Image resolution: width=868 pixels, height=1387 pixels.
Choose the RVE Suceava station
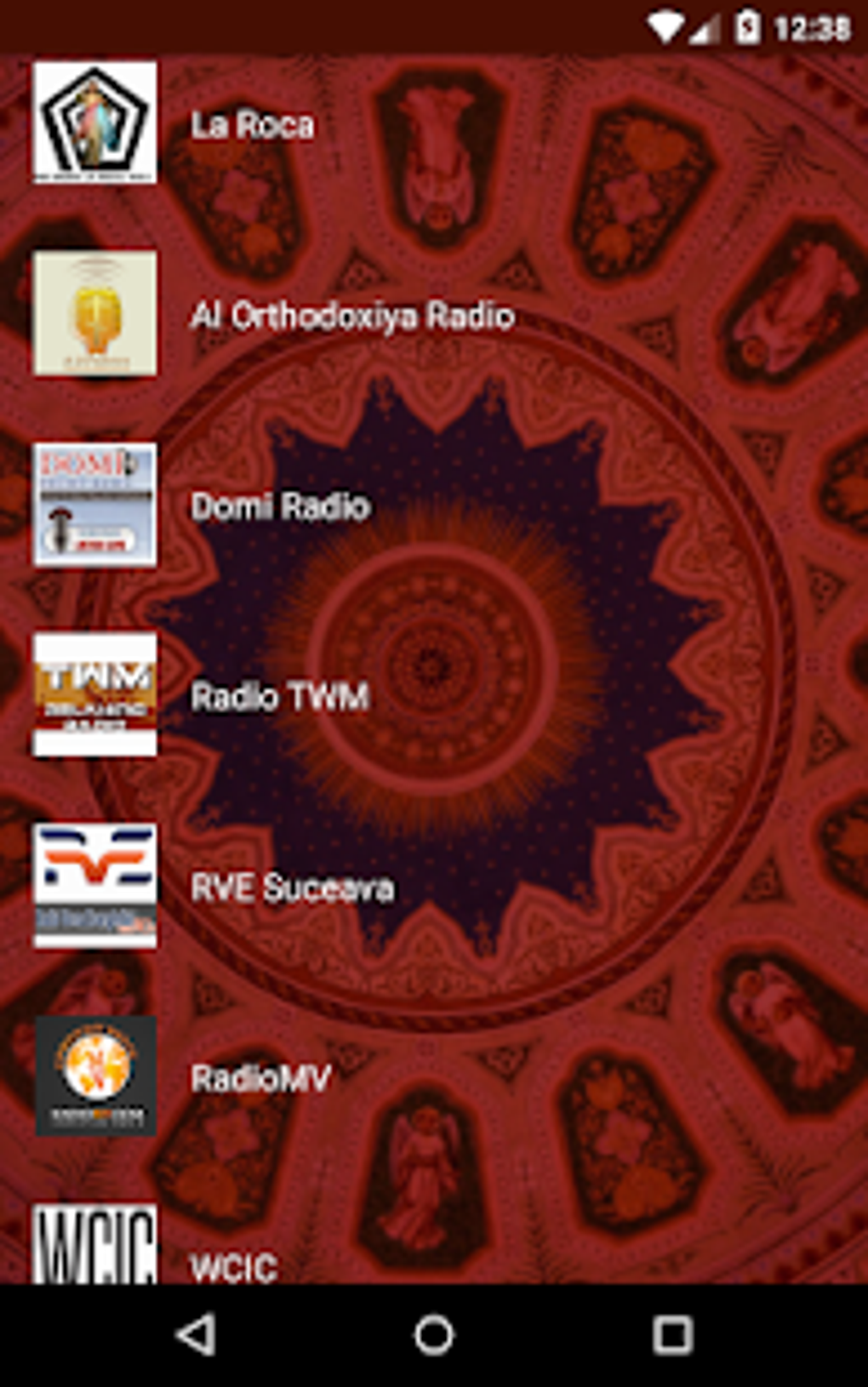[434, 886]
